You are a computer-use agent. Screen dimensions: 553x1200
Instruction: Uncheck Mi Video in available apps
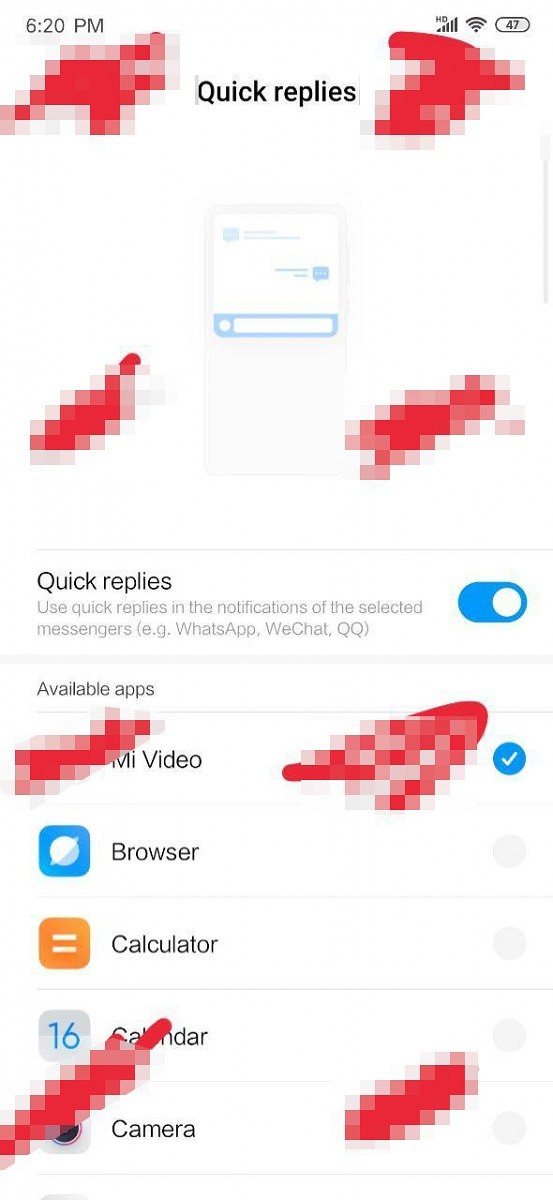point(509,759)
